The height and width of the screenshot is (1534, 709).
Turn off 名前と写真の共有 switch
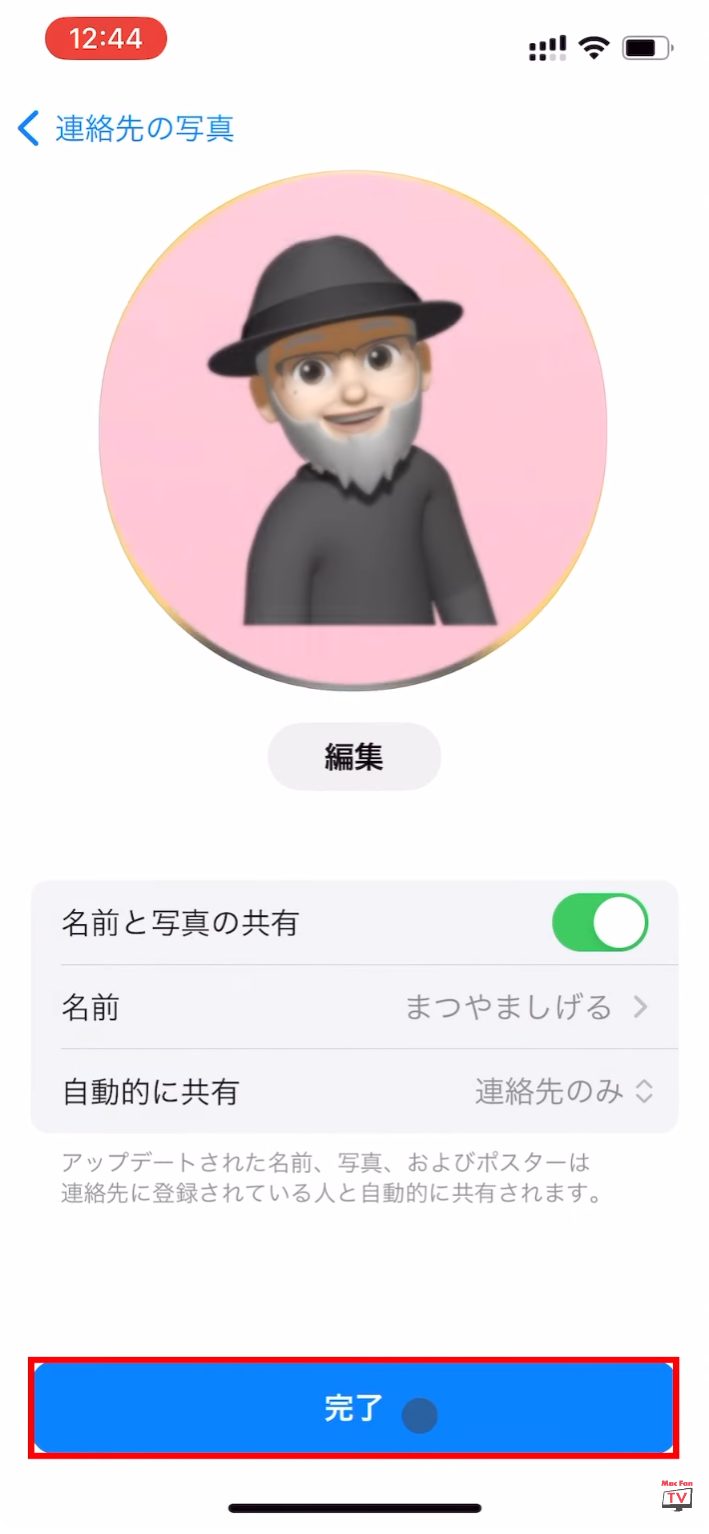[x=599, y=923]
